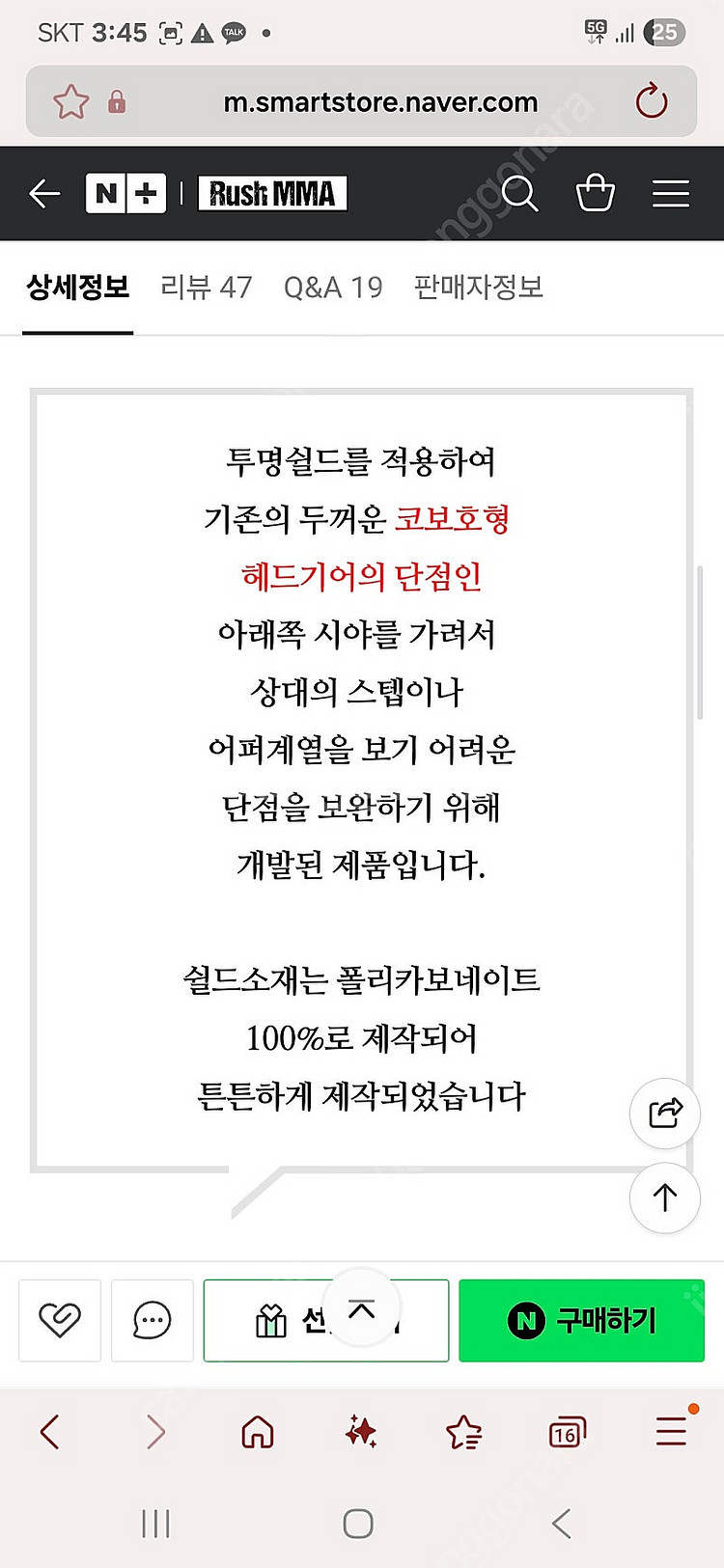Open the shopping cart
Image resolution: width=724 pixels, height=1568 pixels.
[x=596, y=193]
